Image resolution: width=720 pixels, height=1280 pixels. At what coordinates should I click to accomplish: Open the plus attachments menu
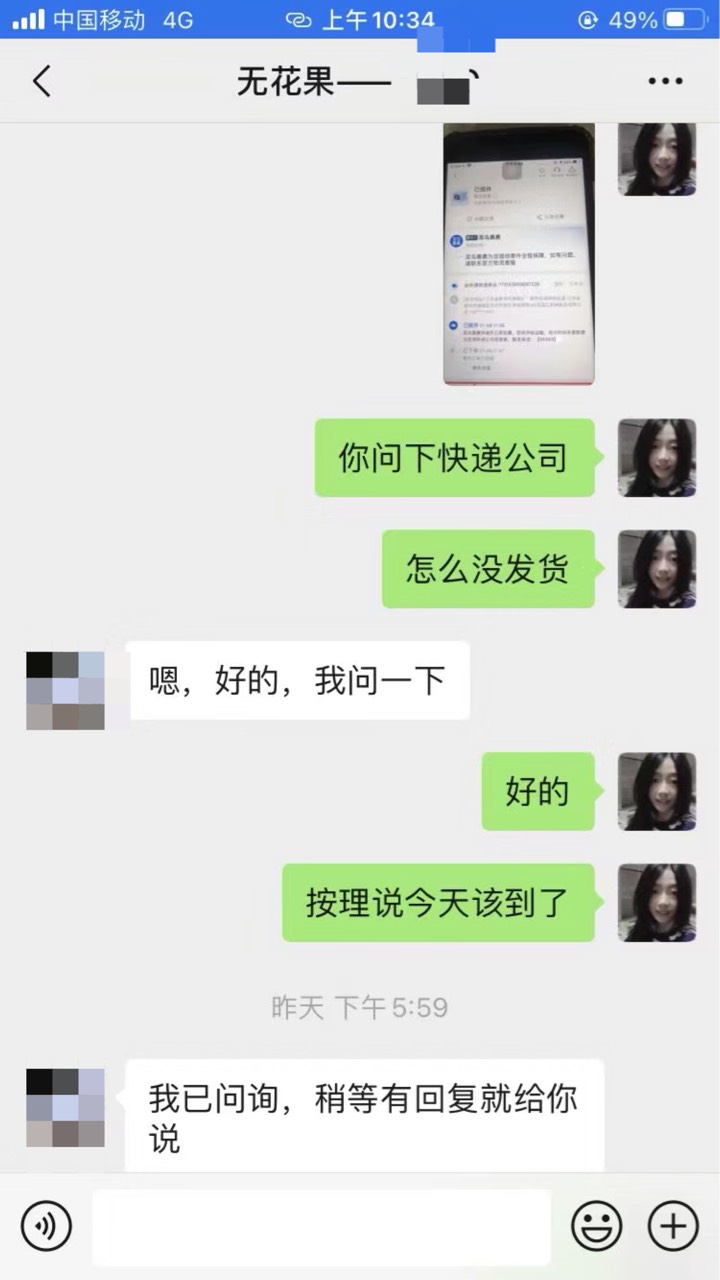[673, 1225]
